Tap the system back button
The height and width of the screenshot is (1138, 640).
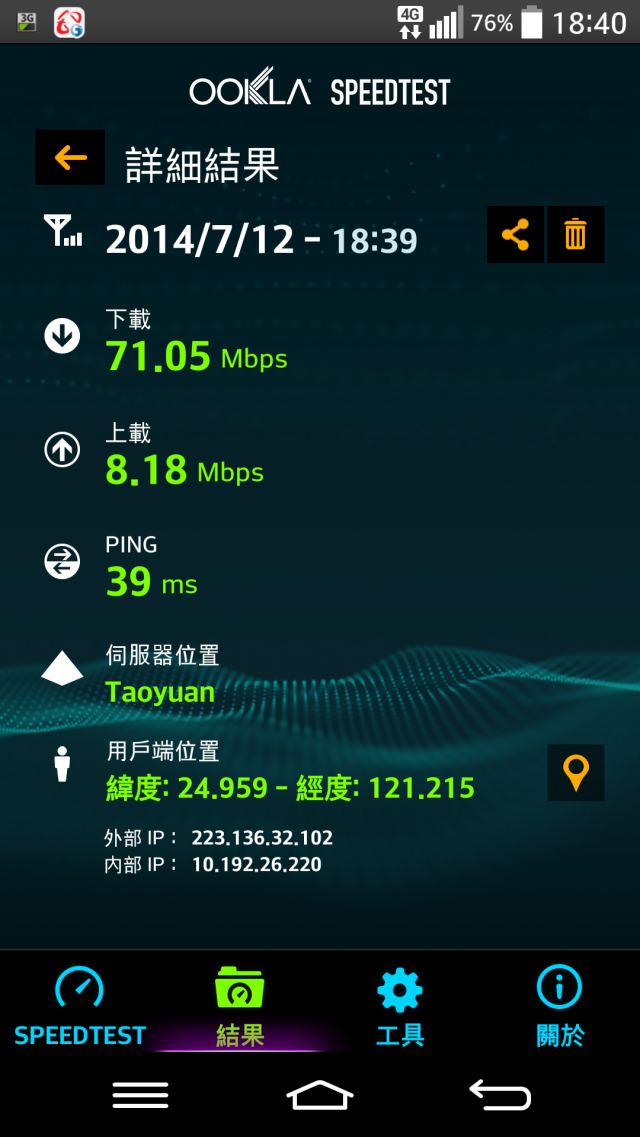click(x=500, y=1096)
